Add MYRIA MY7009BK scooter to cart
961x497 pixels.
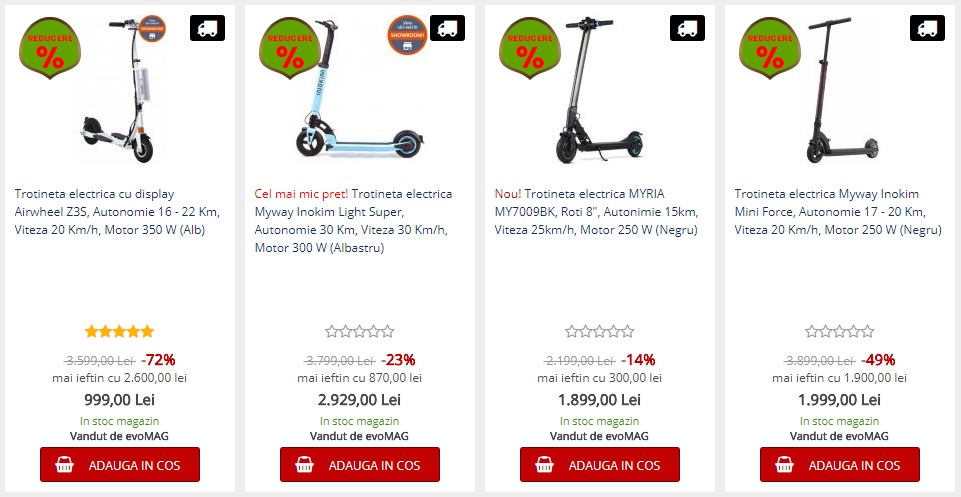pyautogui.click(x=600, y=465)
